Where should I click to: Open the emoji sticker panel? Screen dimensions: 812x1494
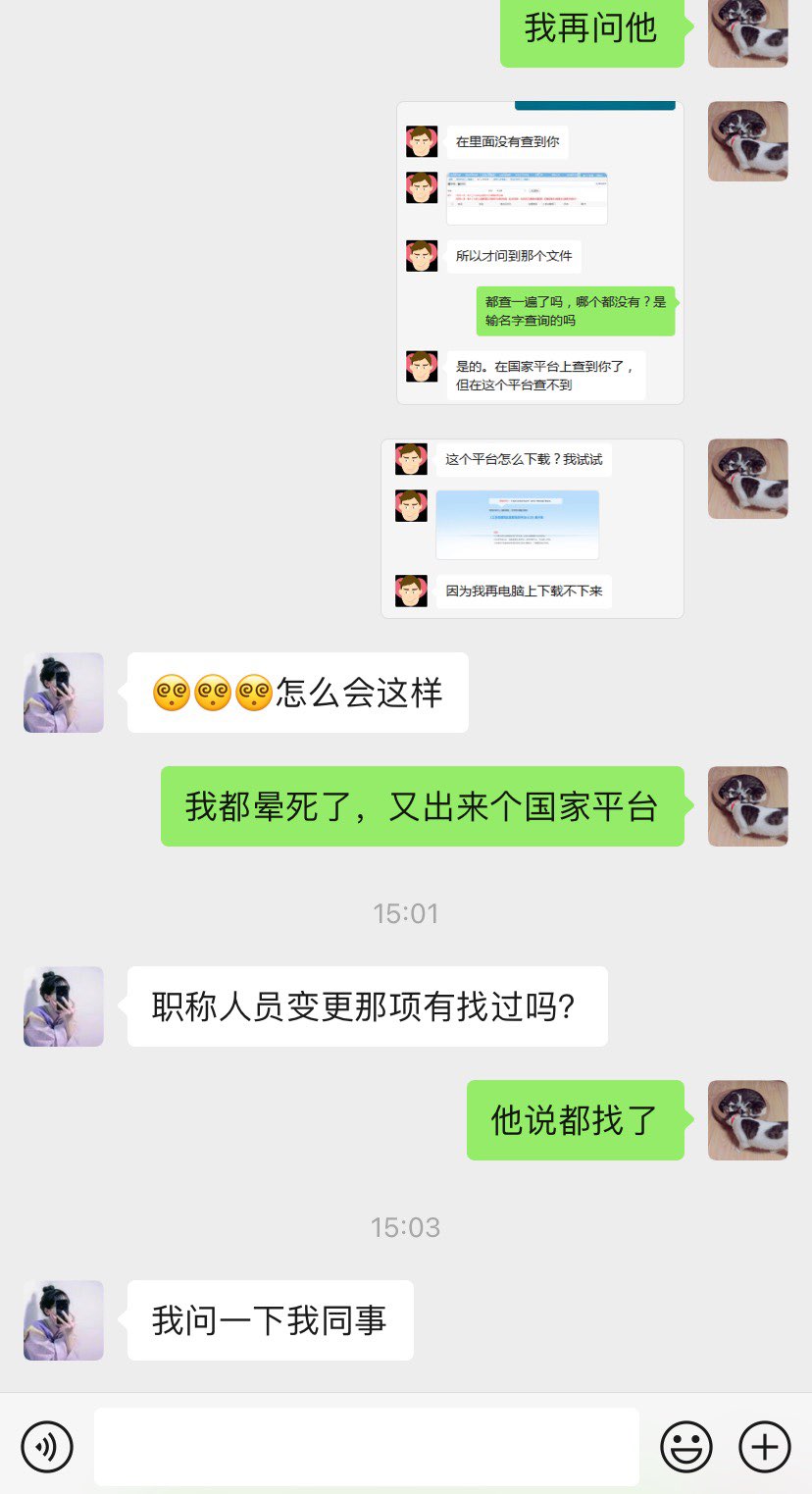pos(686,1447)
